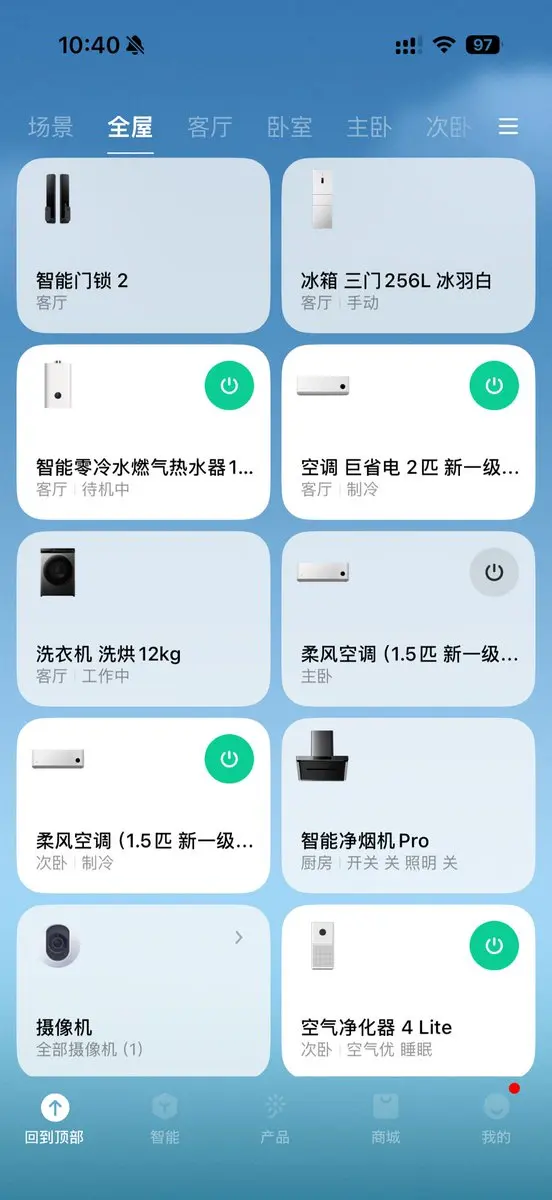Open the 摄像机 card
Screen dimensions: 552x1200
[143, 990]
